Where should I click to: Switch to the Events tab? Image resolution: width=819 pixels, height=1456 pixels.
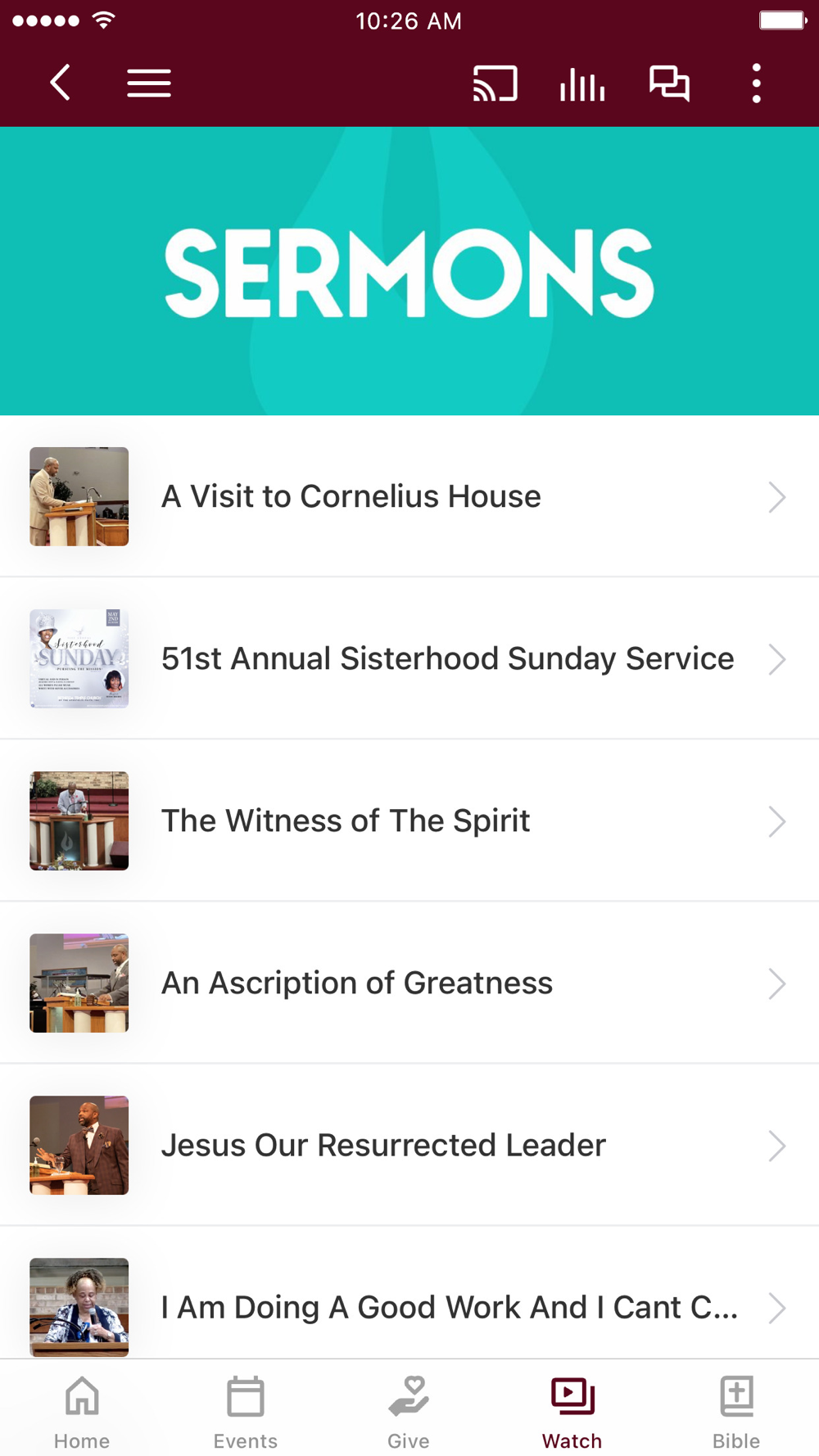[246, 1412]
